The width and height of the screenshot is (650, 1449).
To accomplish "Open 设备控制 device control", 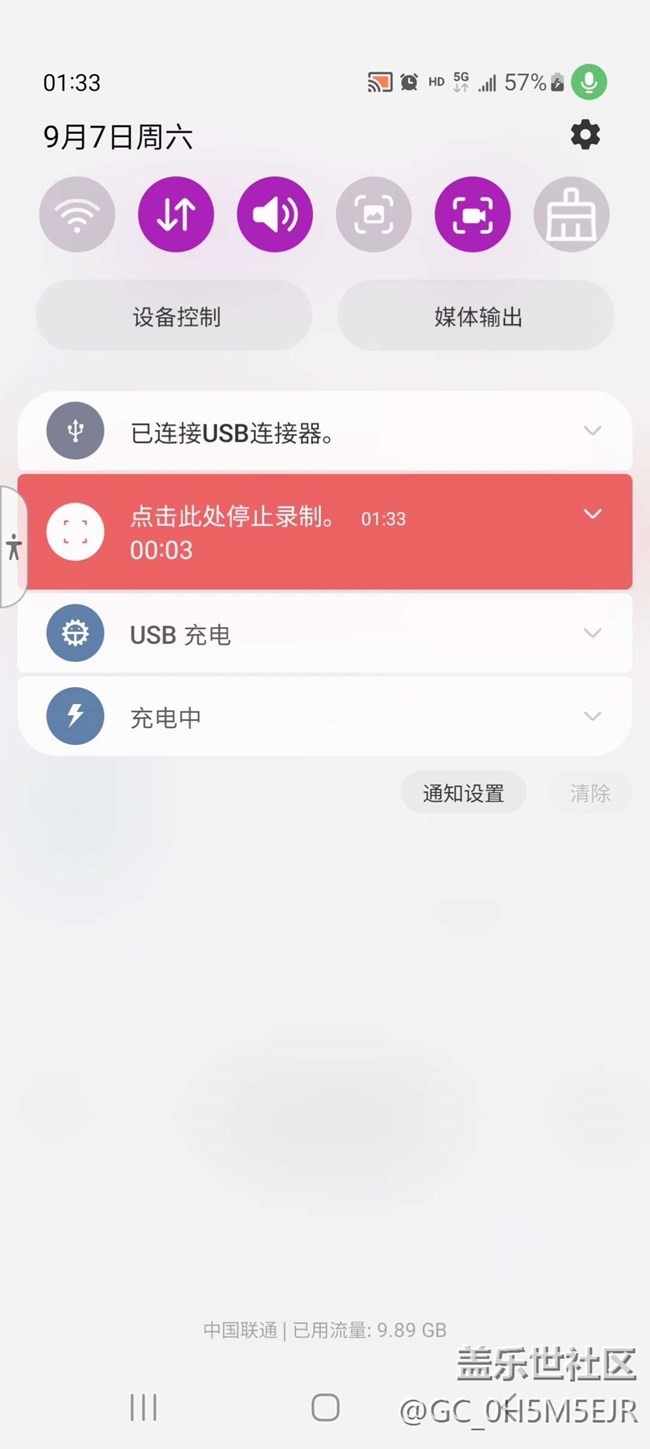I will click(x=174, y=317).
